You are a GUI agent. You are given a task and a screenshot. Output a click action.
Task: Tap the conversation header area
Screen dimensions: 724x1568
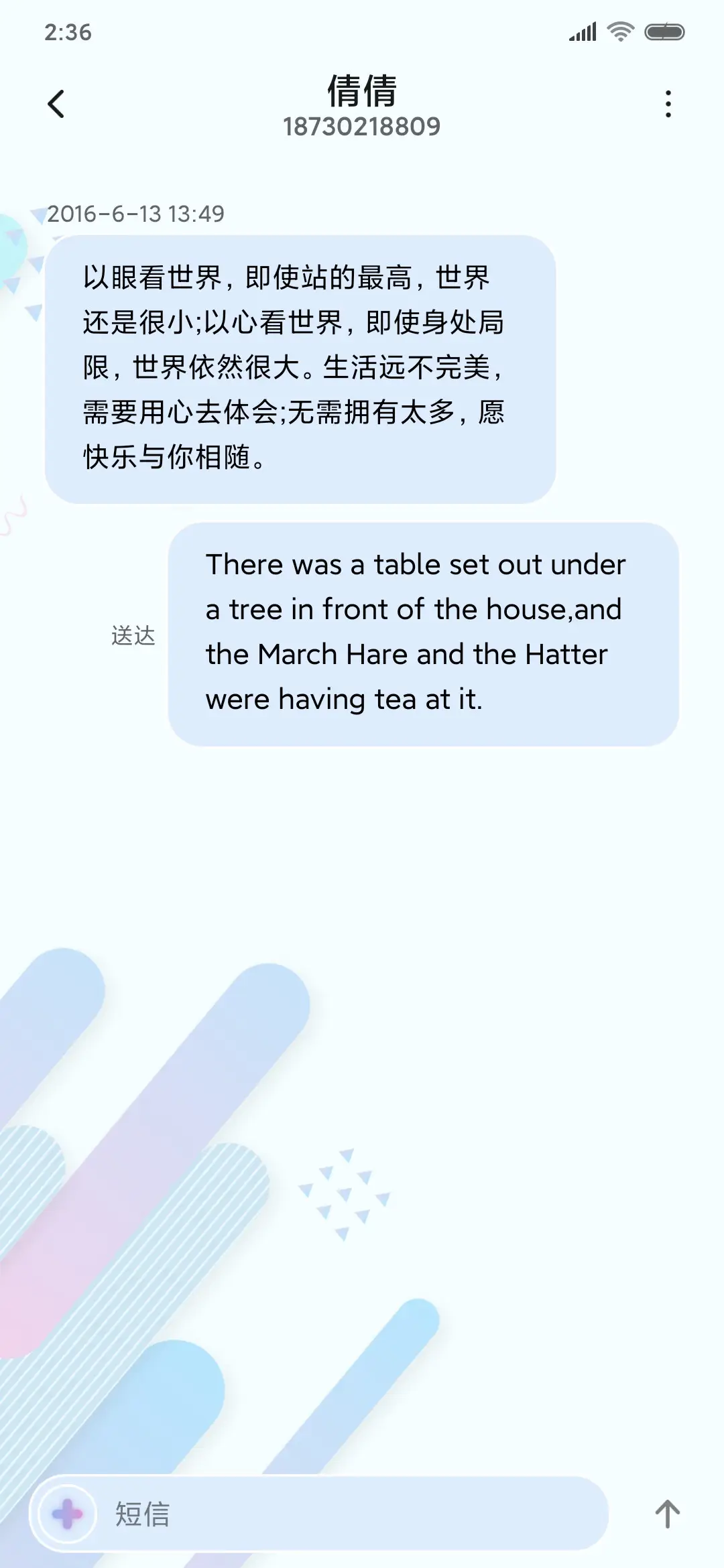click(x=362, y=107)
